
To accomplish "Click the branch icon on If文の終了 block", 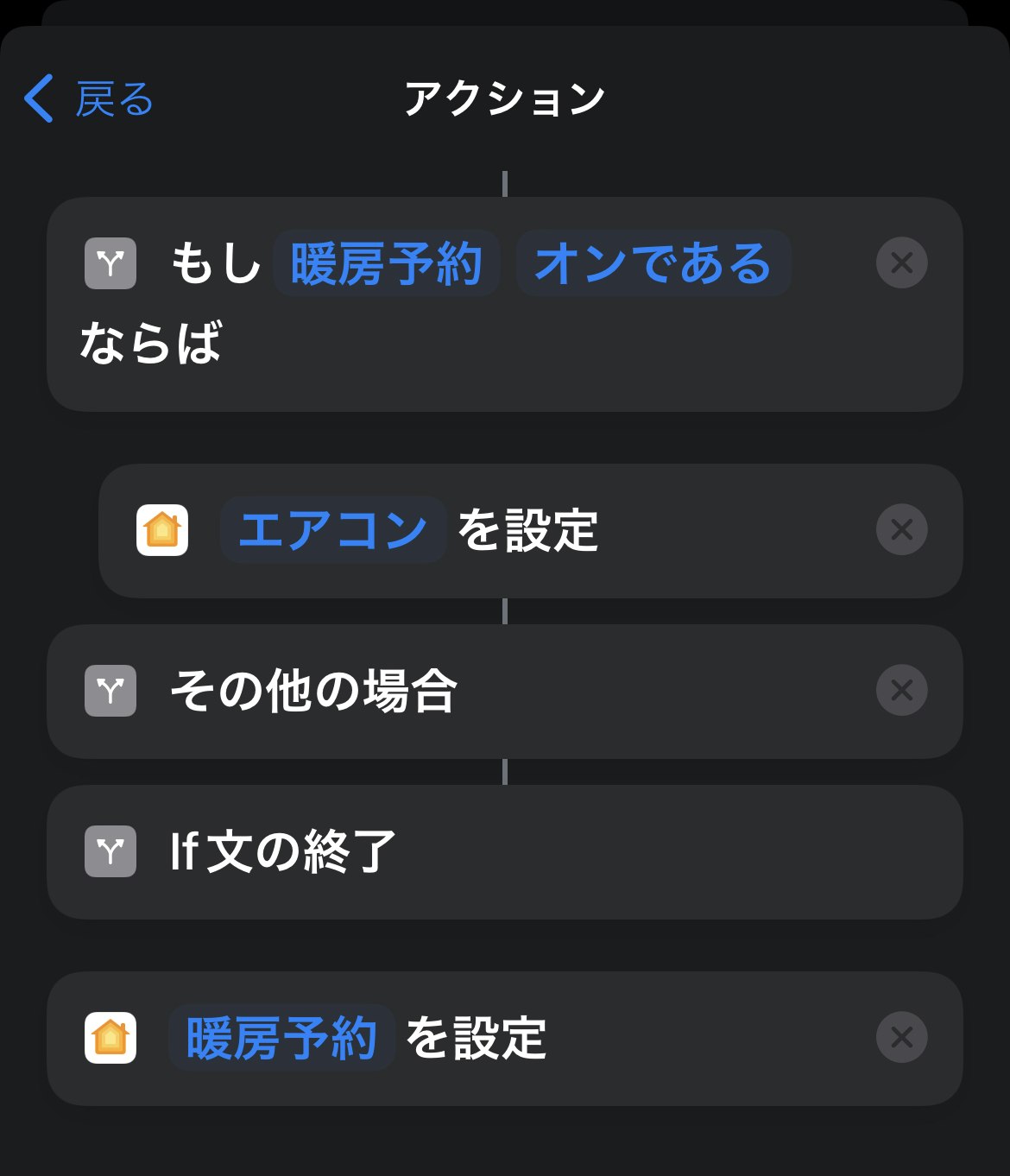I will pyautogui.click(x=109, y=853).
